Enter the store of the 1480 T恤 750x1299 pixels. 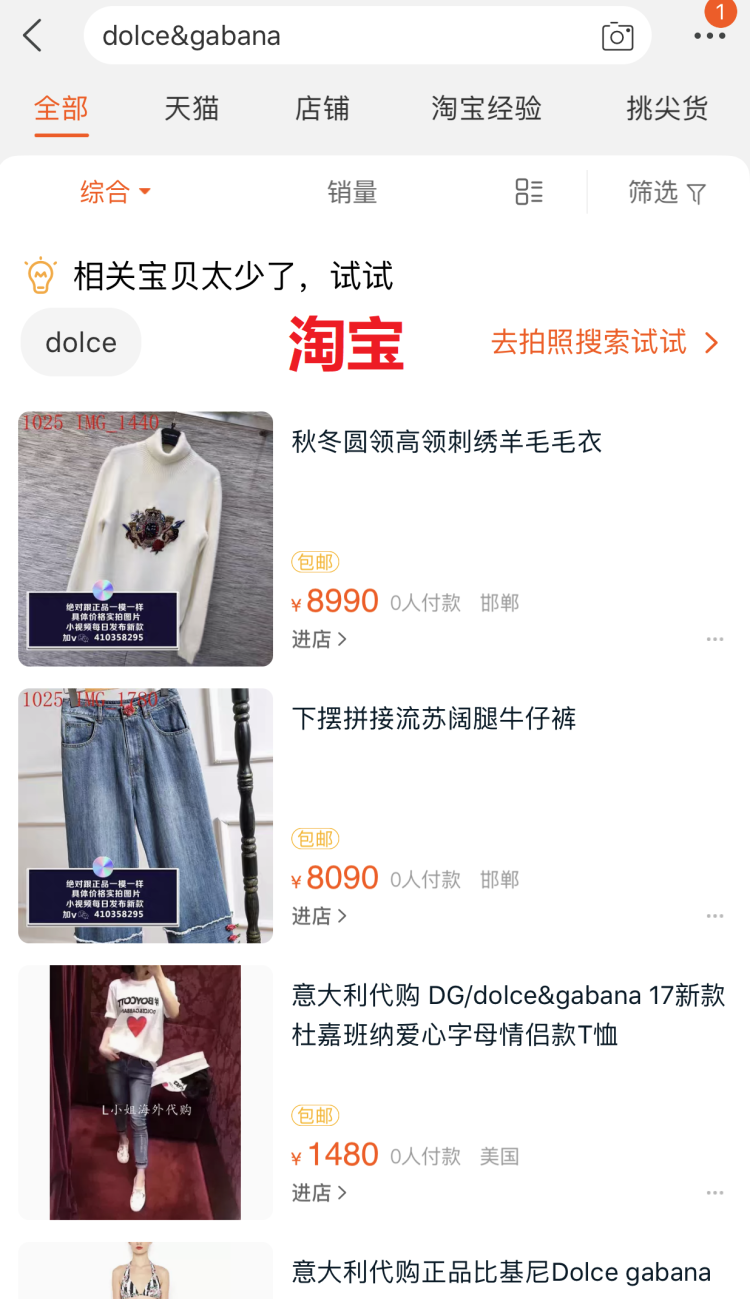pyautogui.click(x=318, y=1193)
